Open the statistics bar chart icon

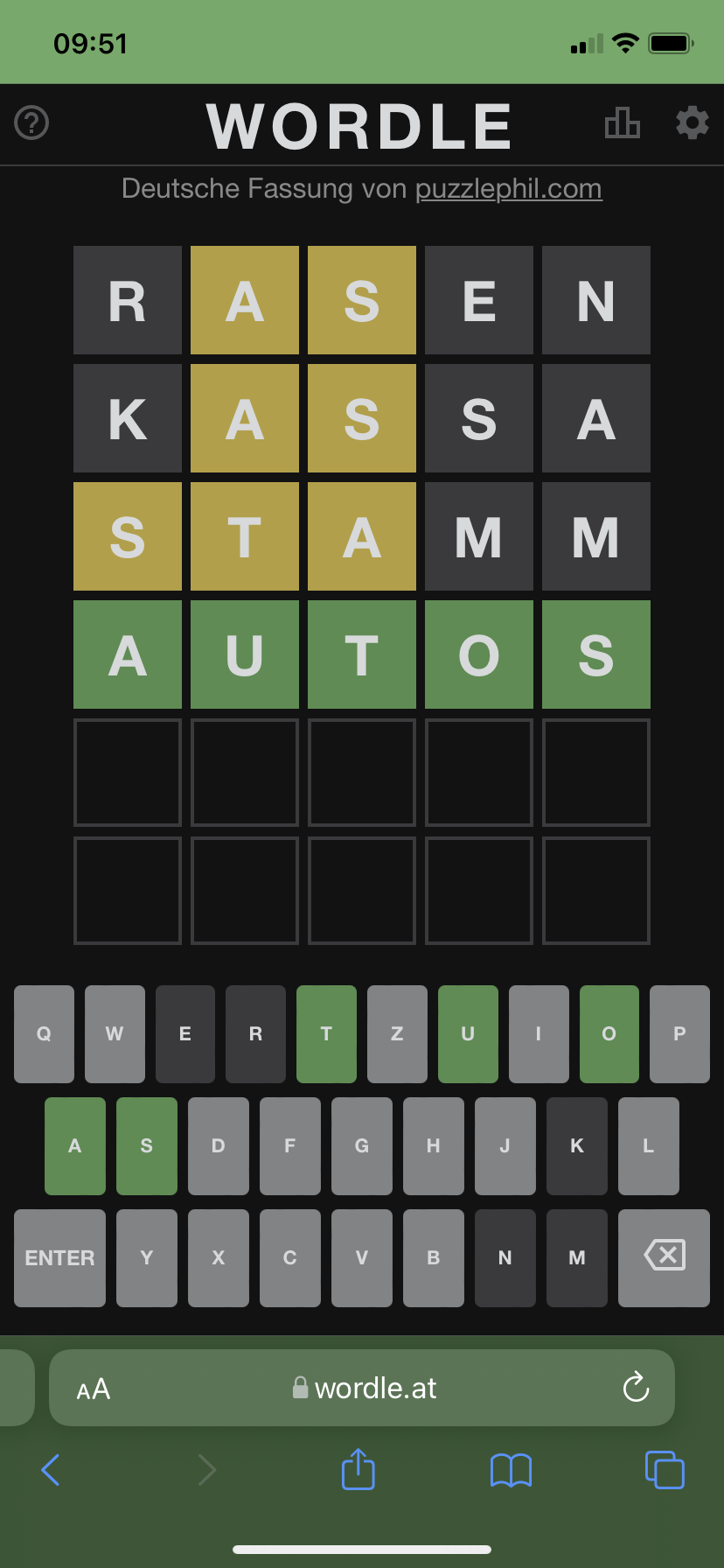pyautogui.click(x=623, y=122)
